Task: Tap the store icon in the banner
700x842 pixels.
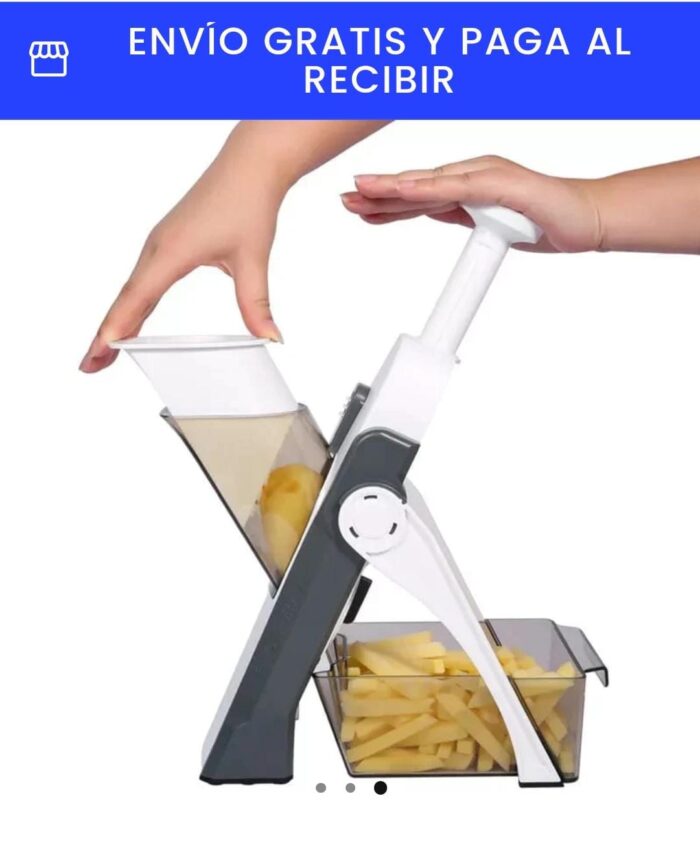Action: click(48, 59)
